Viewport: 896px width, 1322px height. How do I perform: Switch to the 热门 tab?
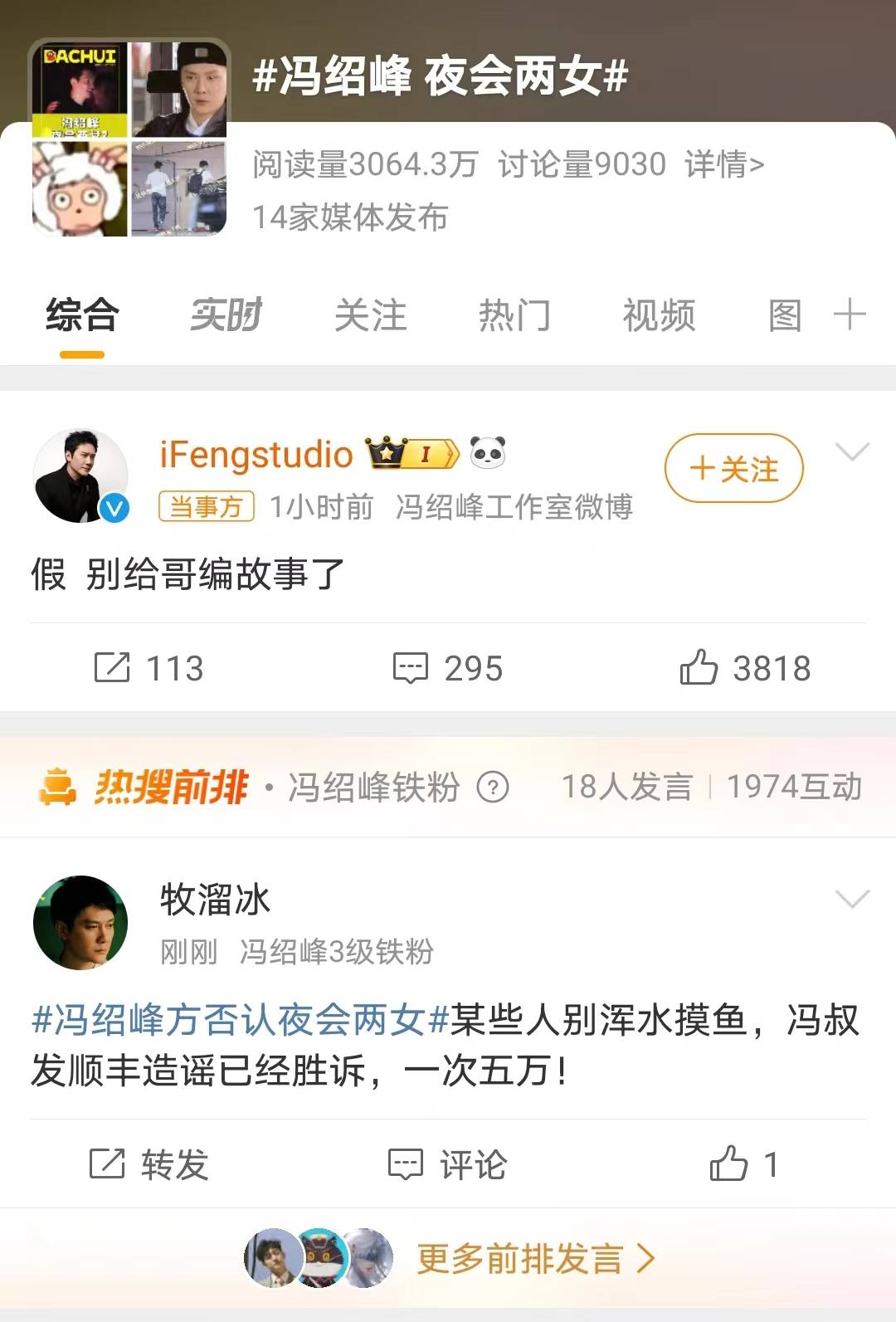(514, 317)
